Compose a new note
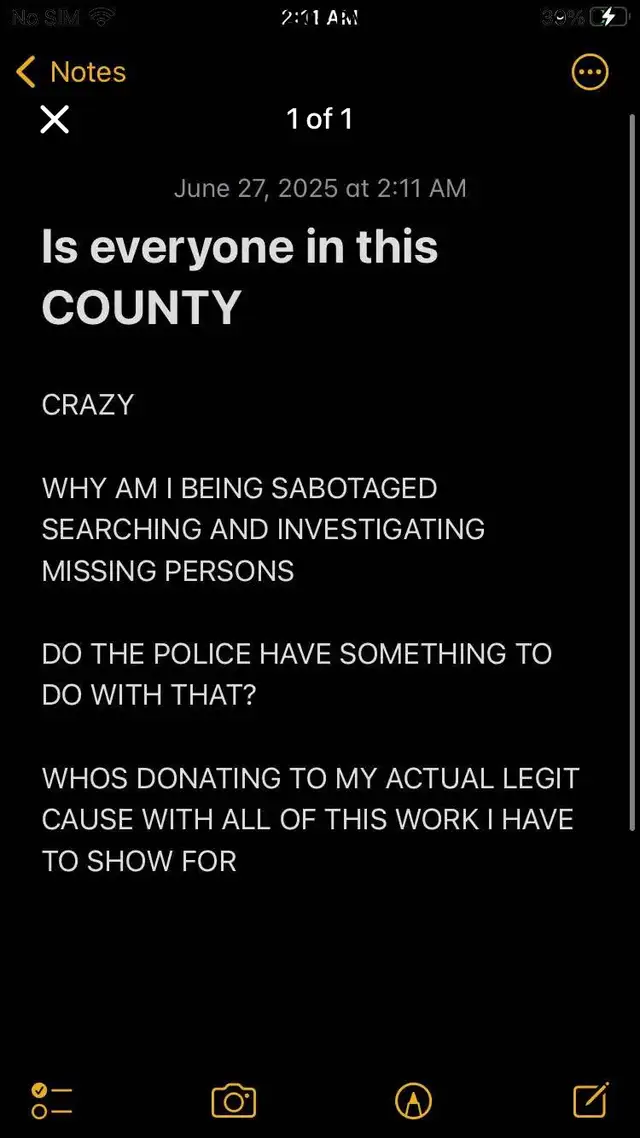Screen dimensions: 640x1138 click(x=591, y=1100)
